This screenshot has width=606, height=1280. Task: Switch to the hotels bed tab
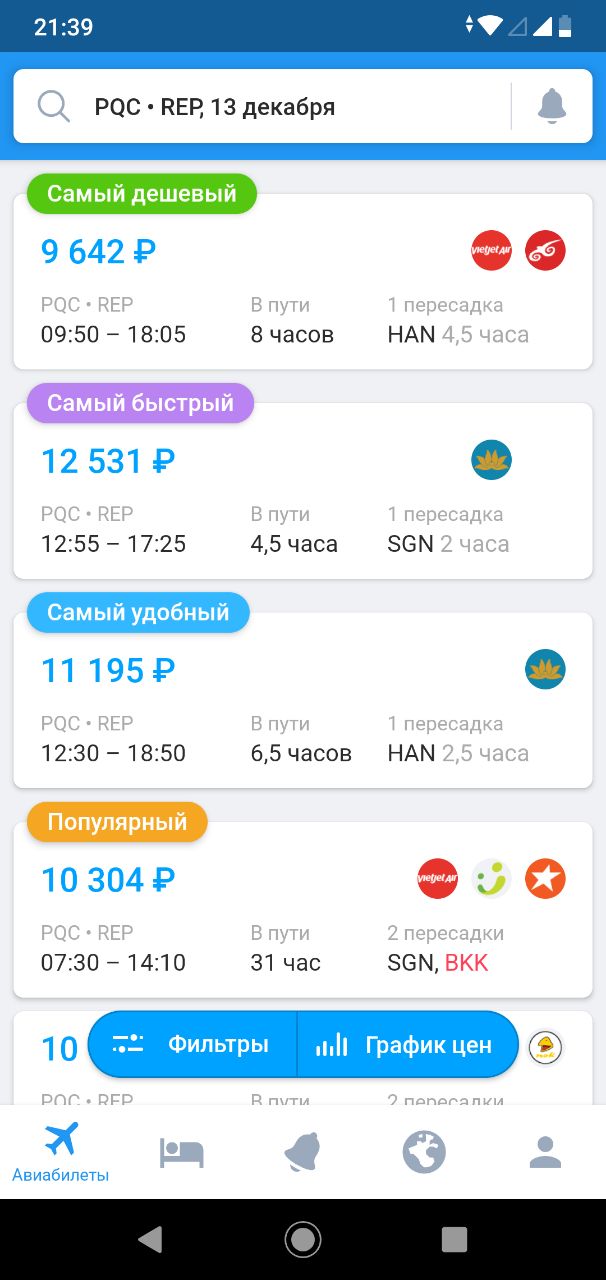point(182,1152)
